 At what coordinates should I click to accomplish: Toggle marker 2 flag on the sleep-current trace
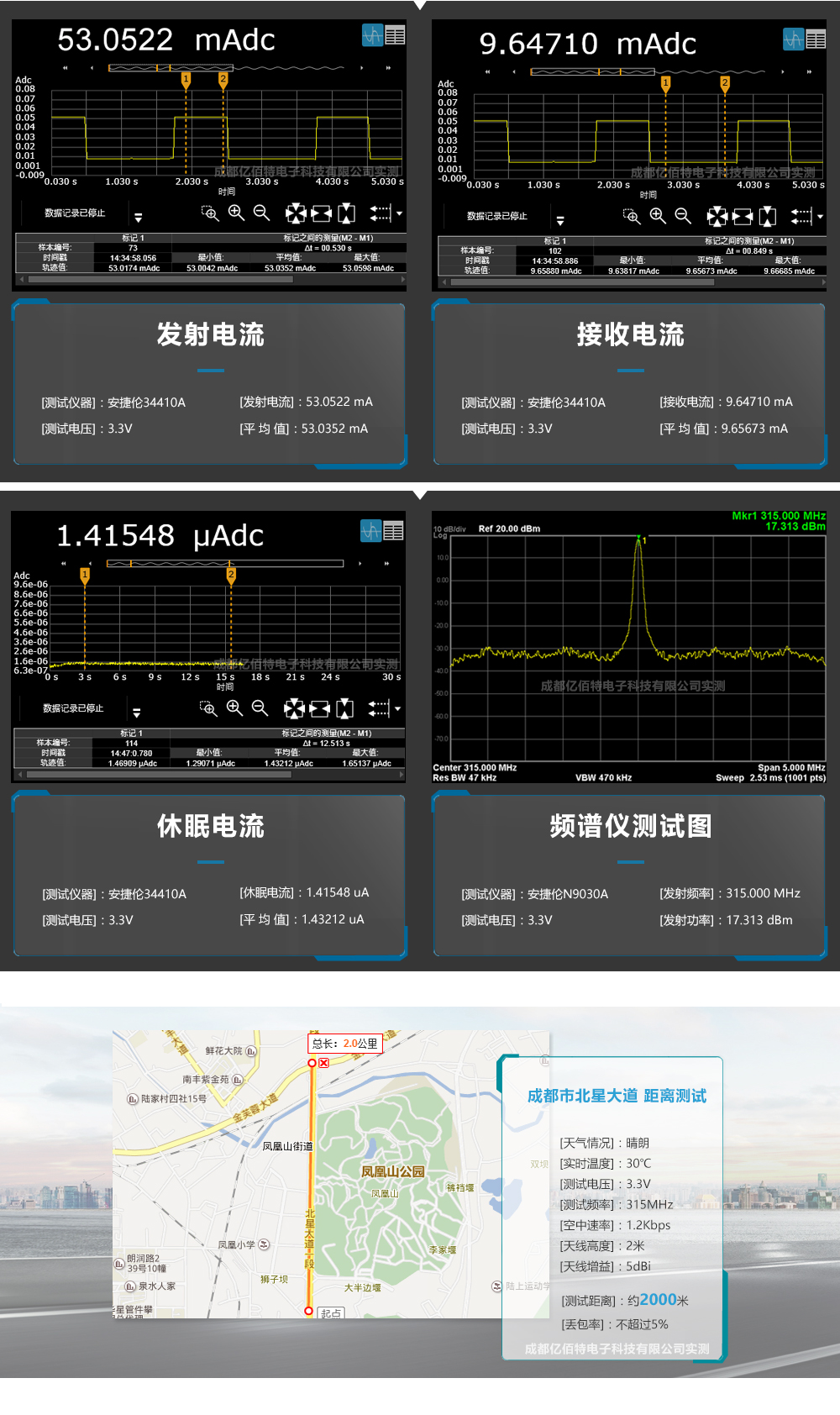(x=232, y=572)
